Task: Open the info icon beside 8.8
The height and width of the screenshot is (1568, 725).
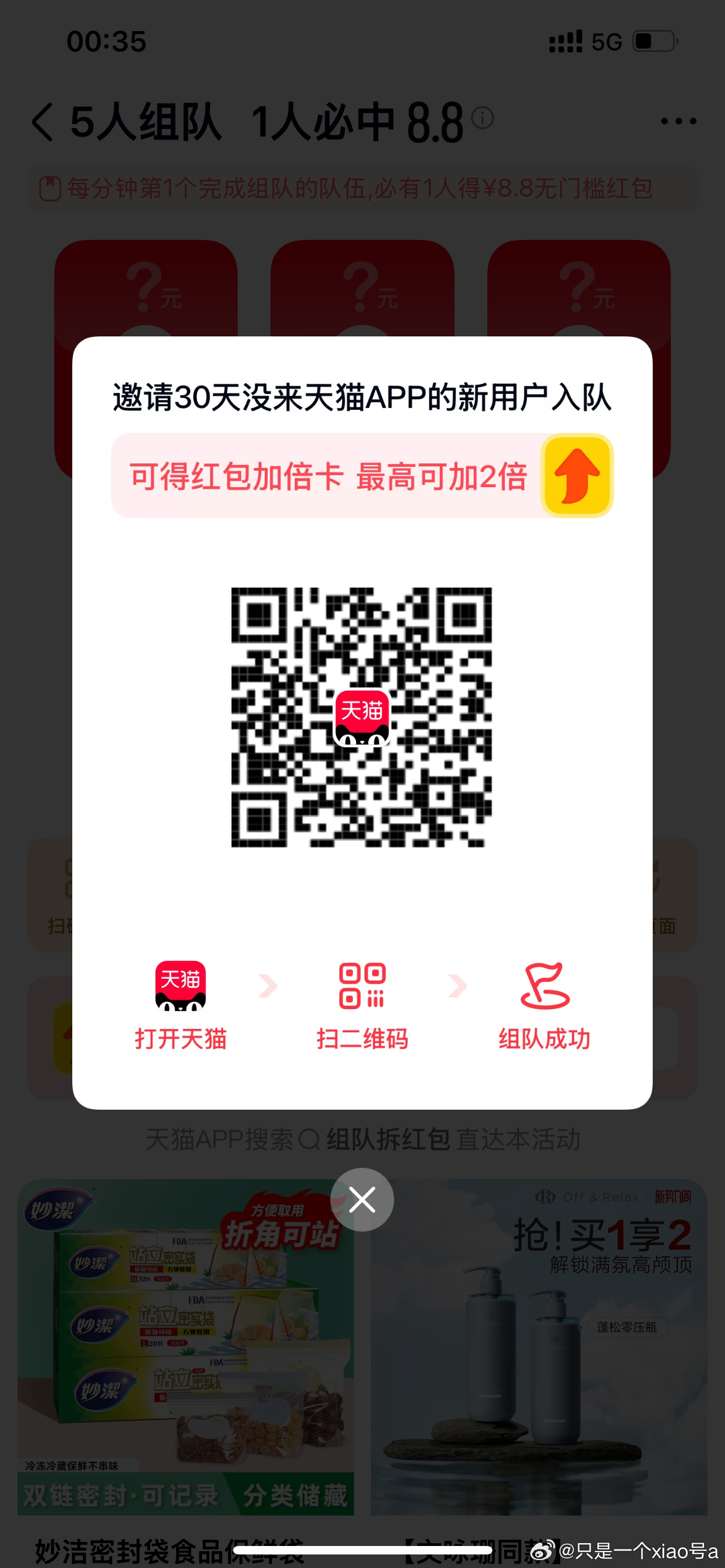Action: coord(482,117)
